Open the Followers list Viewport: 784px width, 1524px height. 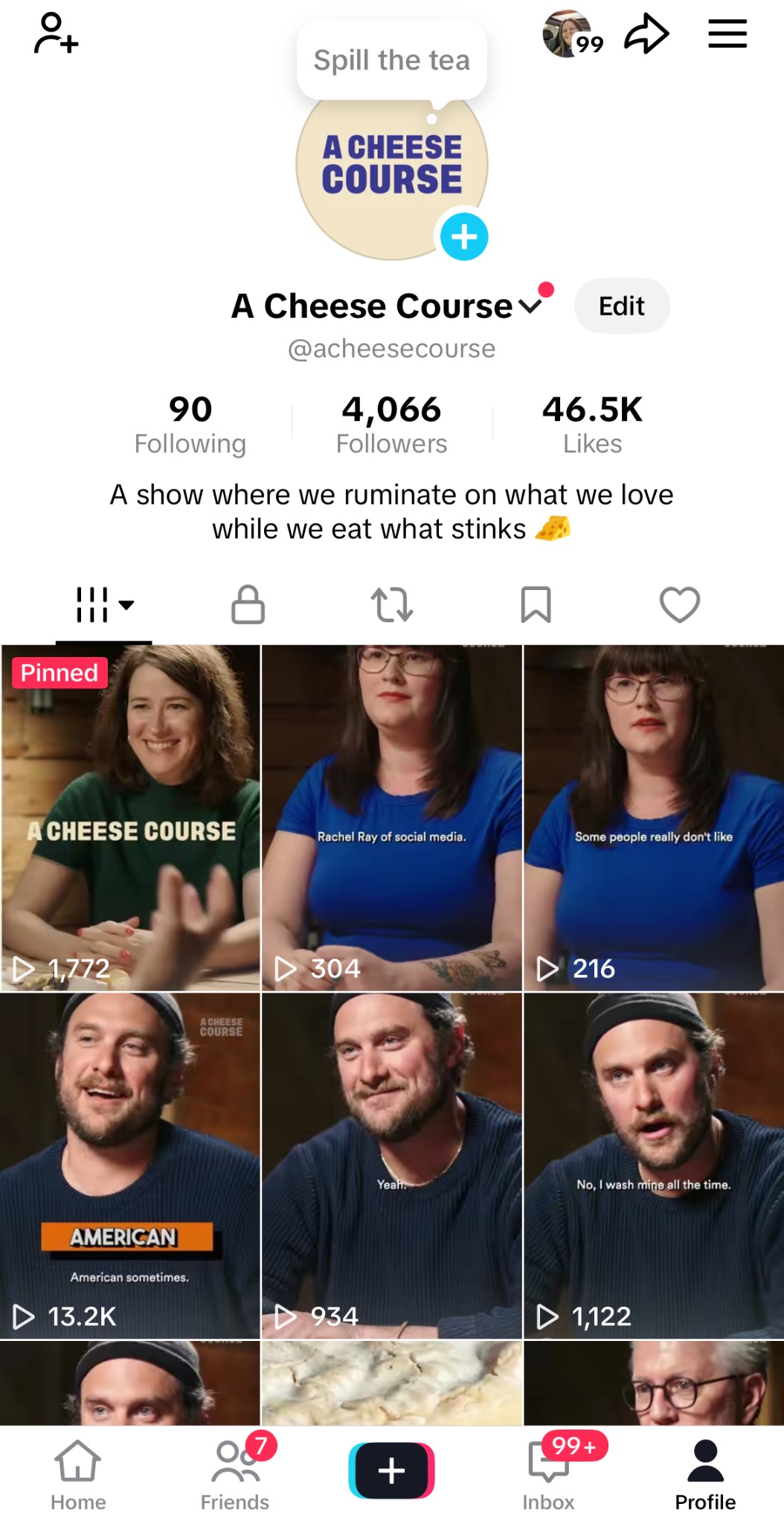coord(391,424)
